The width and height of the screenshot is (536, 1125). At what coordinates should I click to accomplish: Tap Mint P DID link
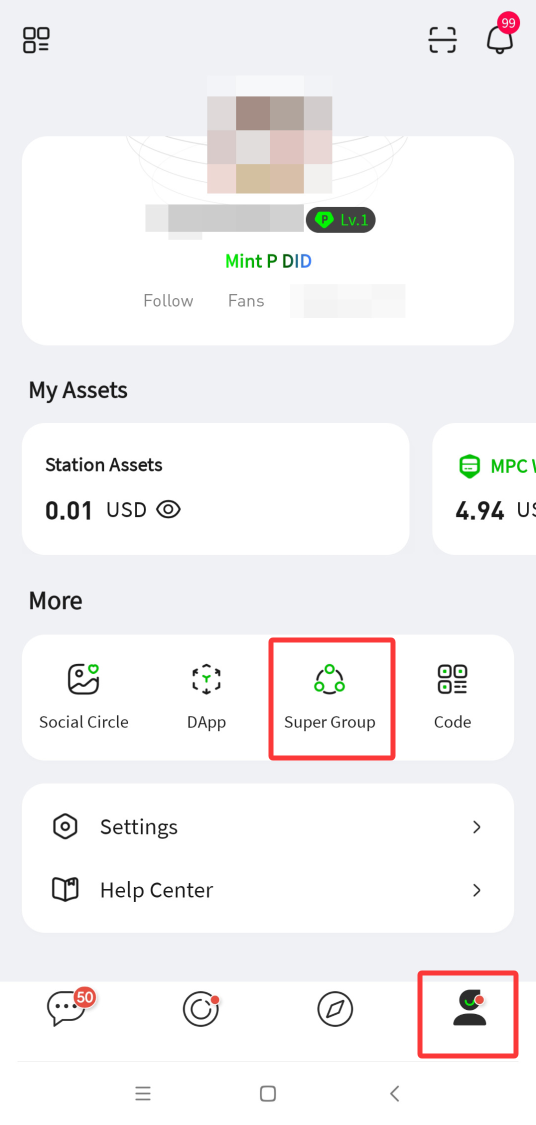(x=268, y=261)
